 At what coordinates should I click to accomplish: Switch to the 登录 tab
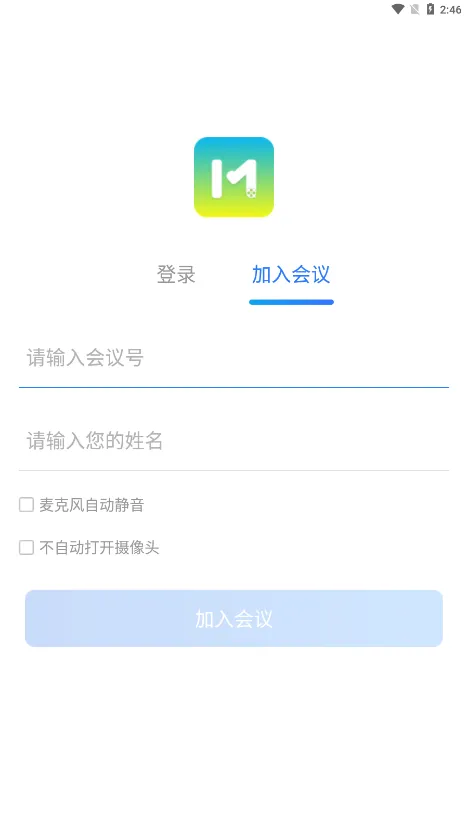pyautogui.click(x=176, y=274)
